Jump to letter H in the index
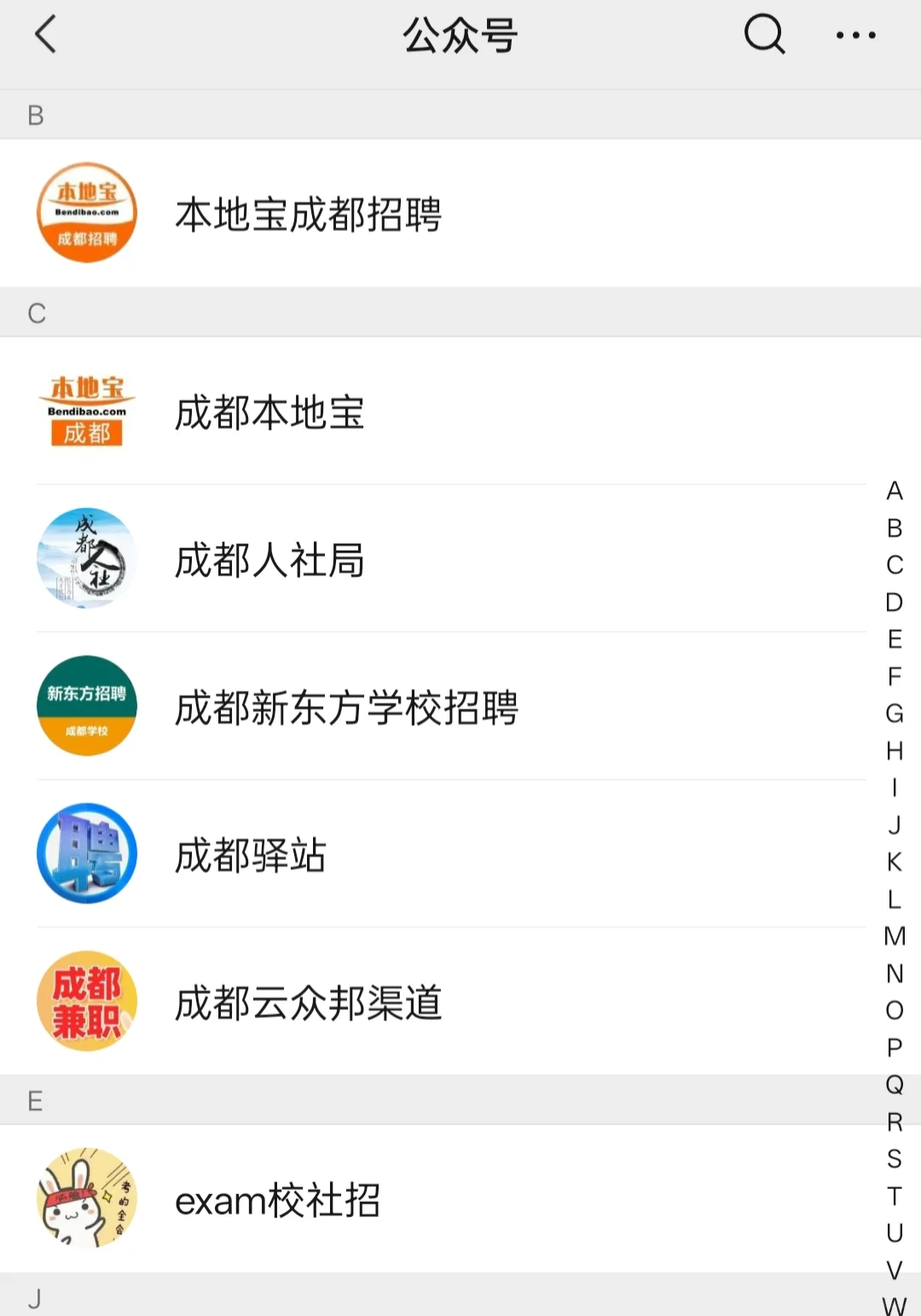Image resolution: width=921 pixels, height=1316 pixels. click(894, 751)
